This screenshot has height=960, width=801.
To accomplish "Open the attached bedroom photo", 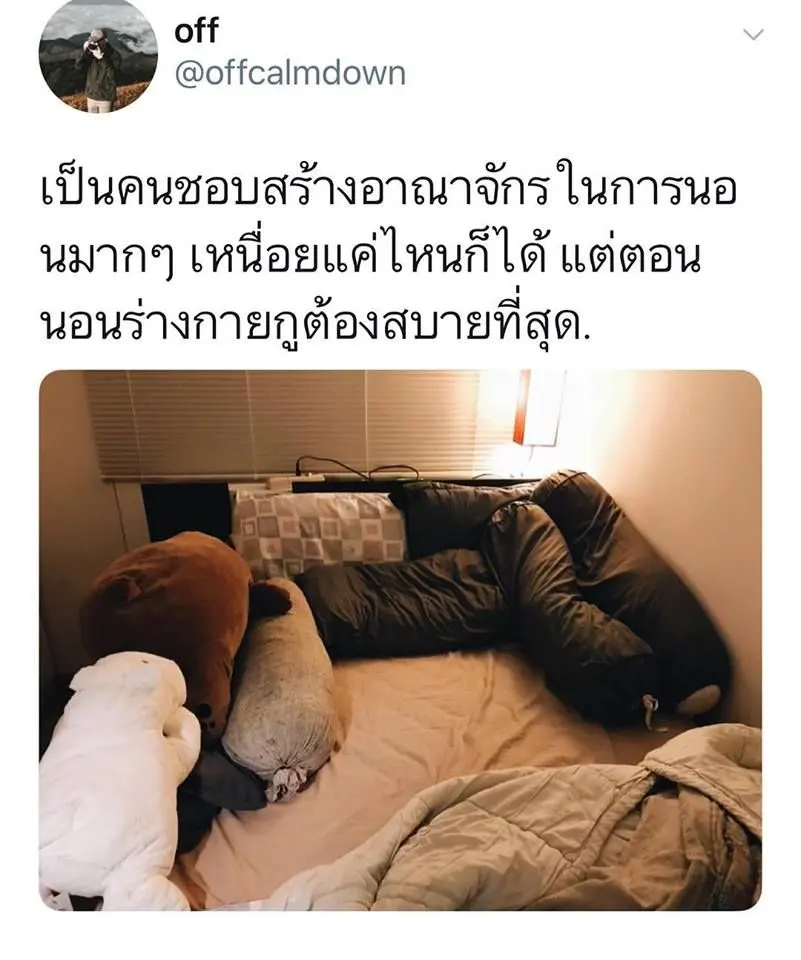I will 400,640.
